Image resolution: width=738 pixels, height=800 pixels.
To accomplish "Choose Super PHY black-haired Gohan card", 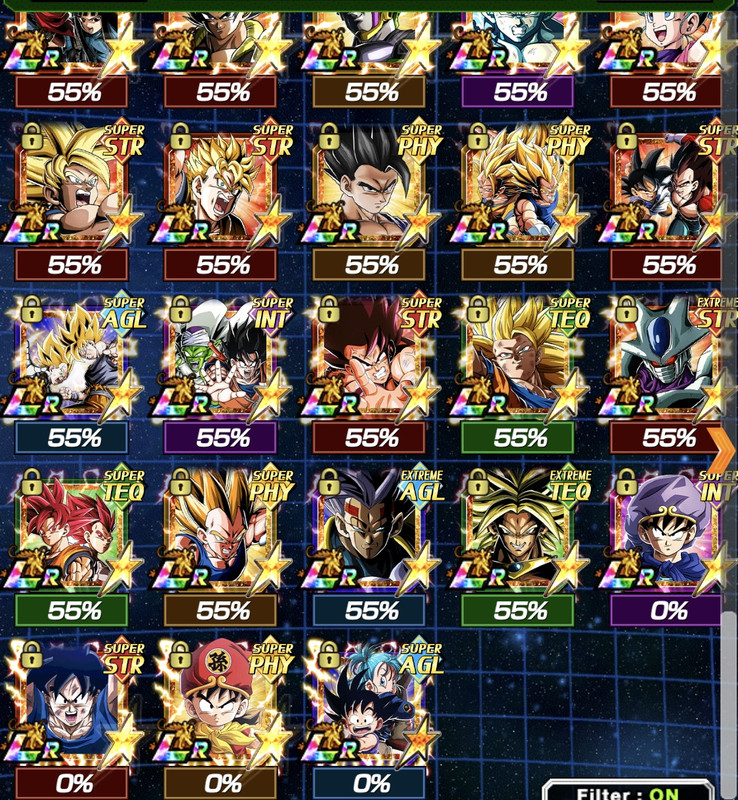I will pos(370,185).
